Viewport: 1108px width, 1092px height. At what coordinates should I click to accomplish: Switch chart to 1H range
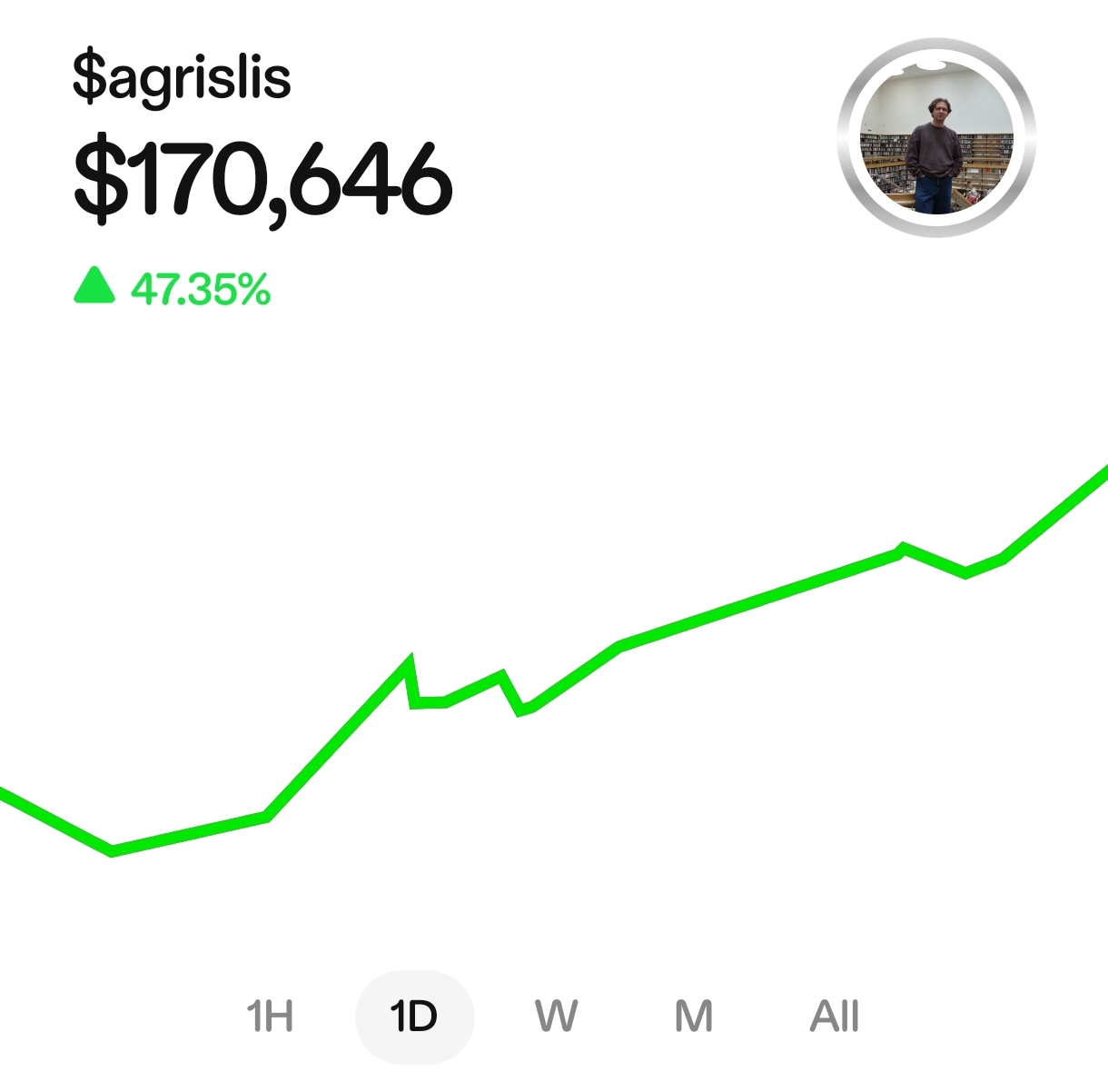(271, 1017)
